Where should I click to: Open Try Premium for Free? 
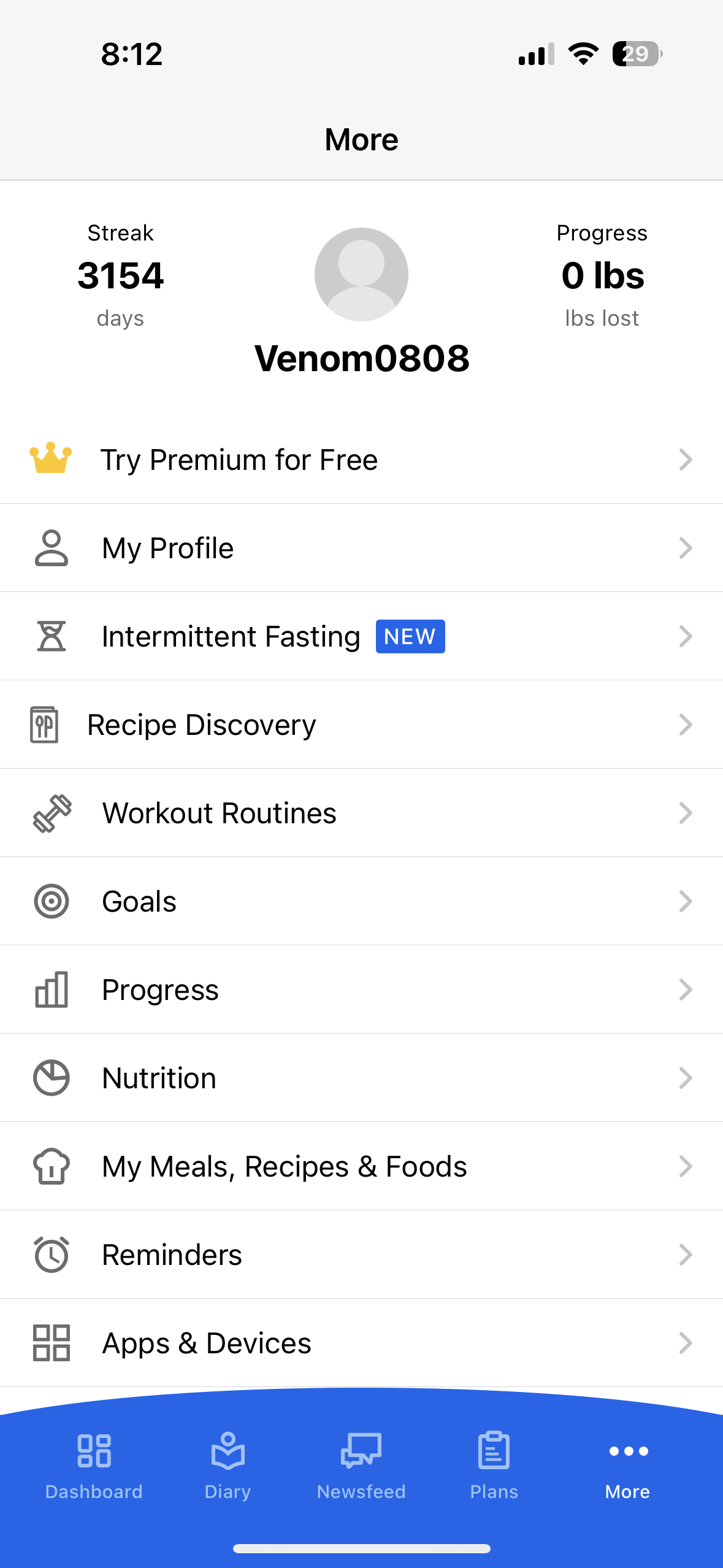click(x=361, y=459)
